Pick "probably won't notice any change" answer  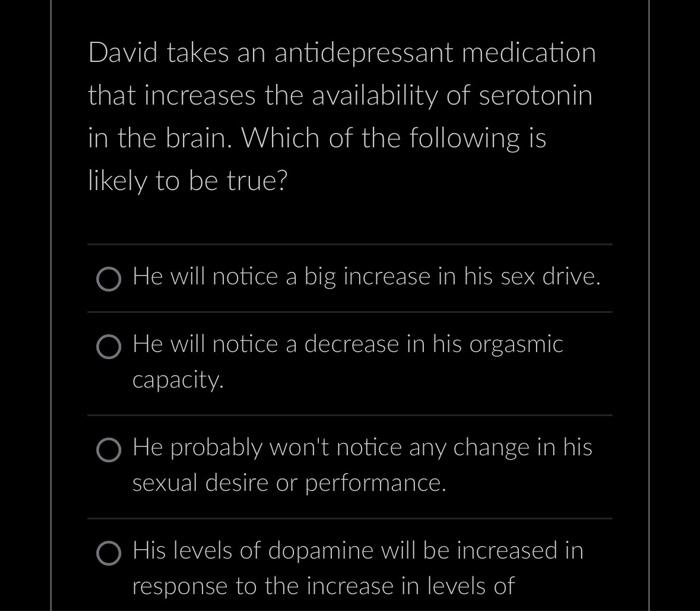(x=109, y=450)
